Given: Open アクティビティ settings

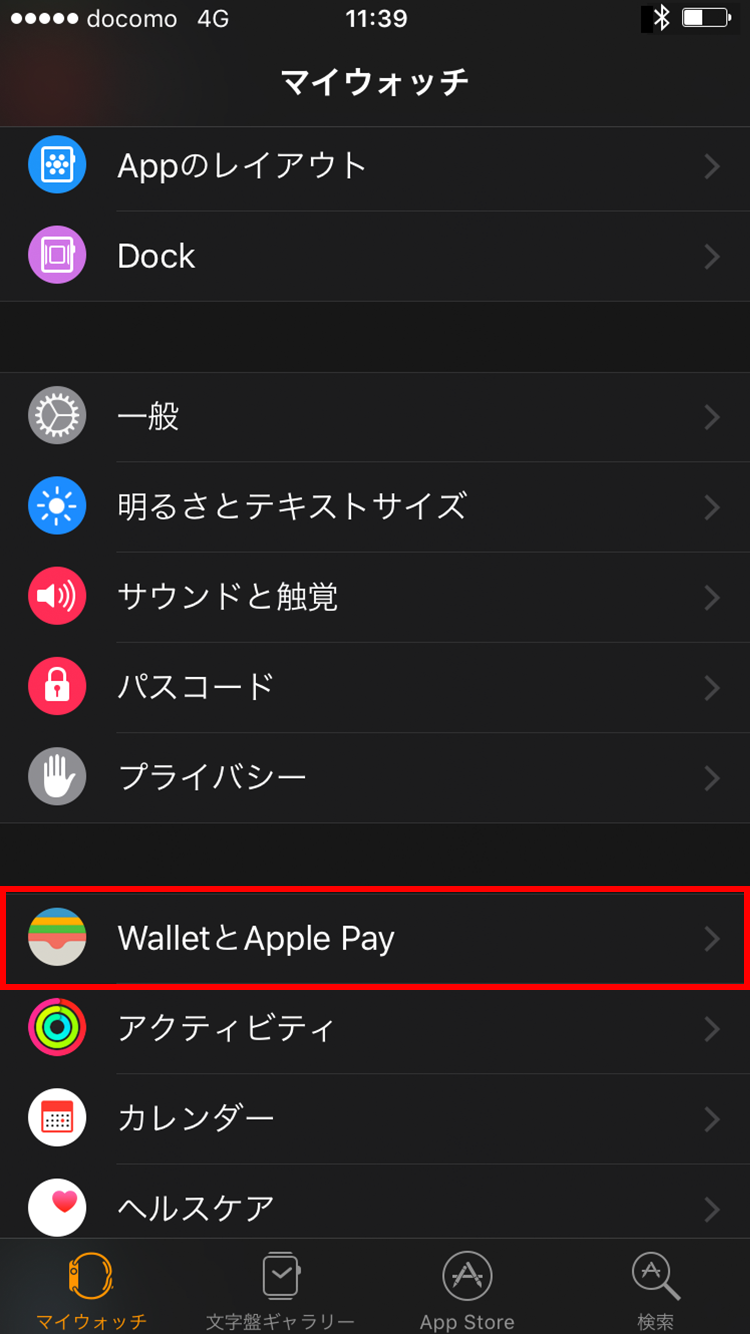Looking at the screenshot, I should pos(375,1028).
